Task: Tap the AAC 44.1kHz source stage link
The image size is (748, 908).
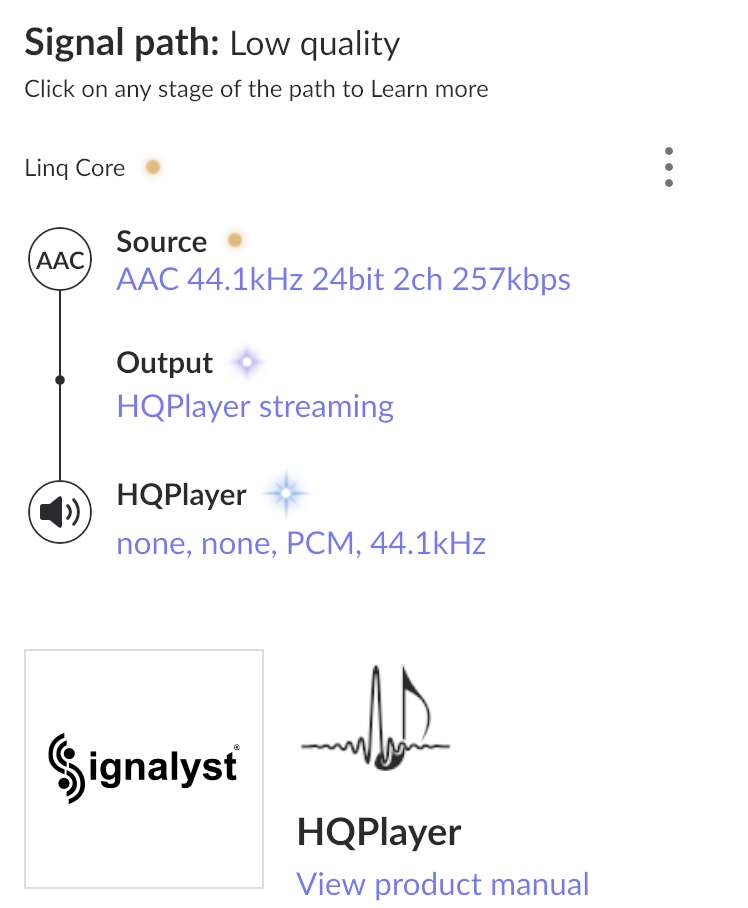Action: click(343, 278)
